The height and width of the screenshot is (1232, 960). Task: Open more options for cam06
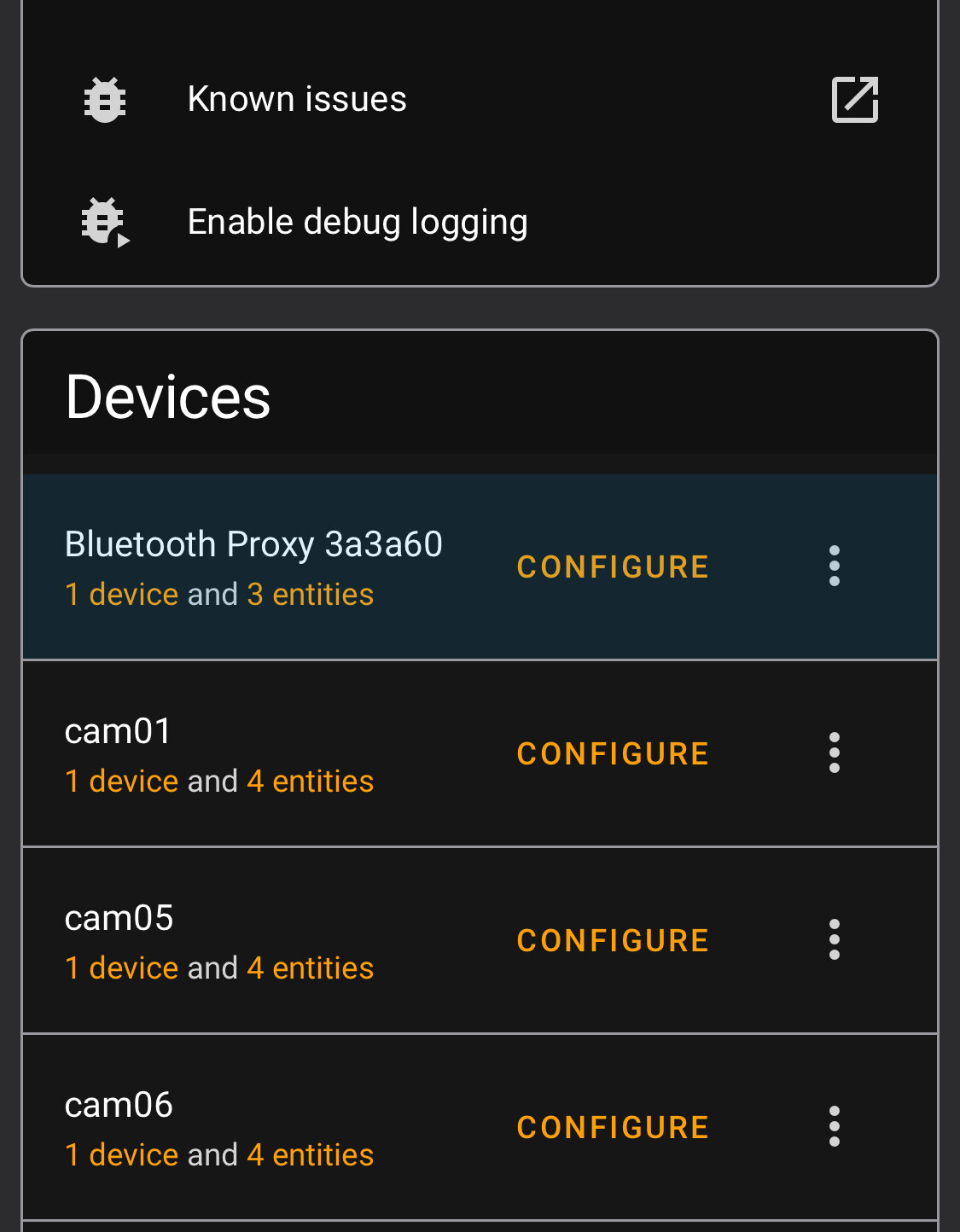[834, 1126]
